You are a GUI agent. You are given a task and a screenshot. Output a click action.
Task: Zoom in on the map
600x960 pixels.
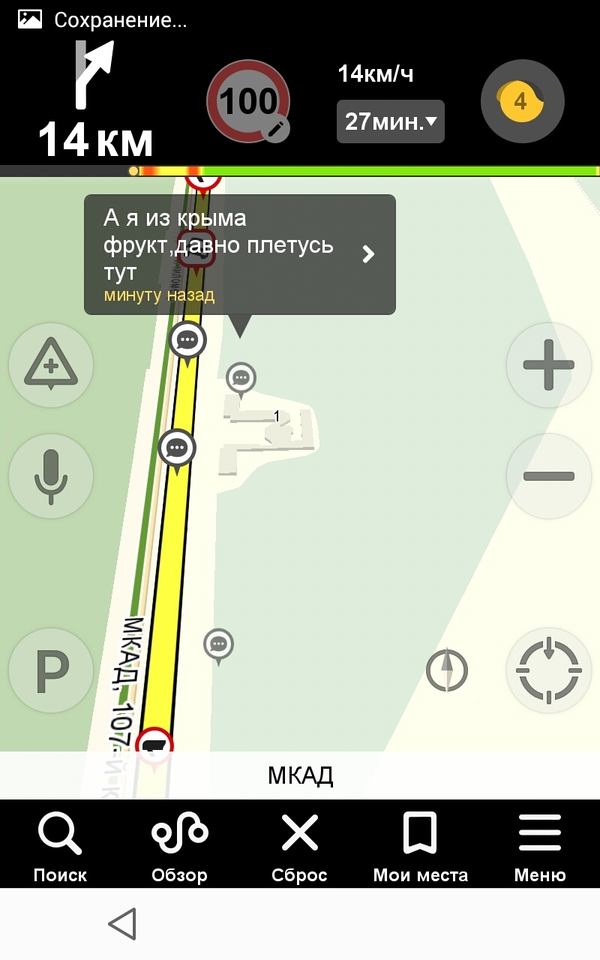click(x=548, y=366)
